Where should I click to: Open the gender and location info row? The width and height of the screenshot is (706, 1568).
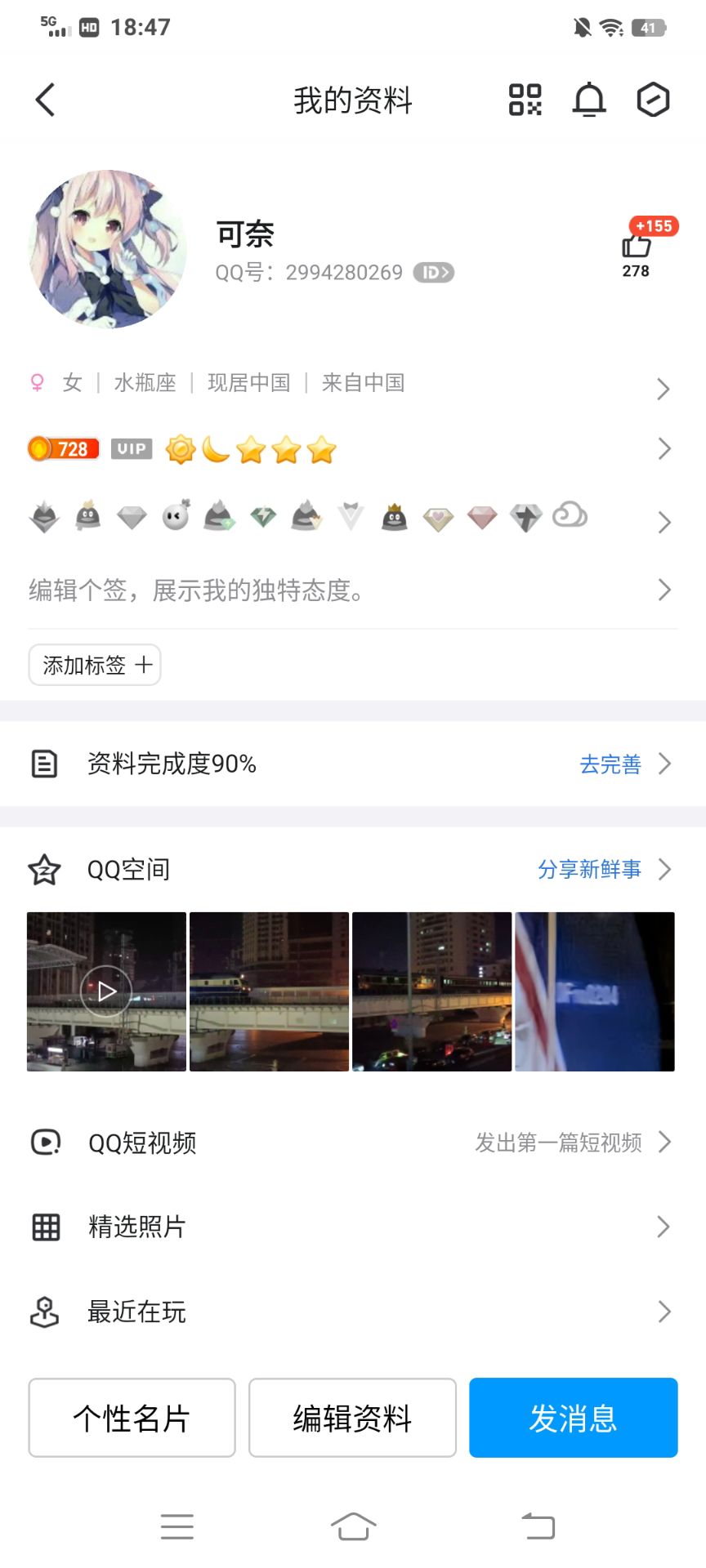click(x=351, y=384)
